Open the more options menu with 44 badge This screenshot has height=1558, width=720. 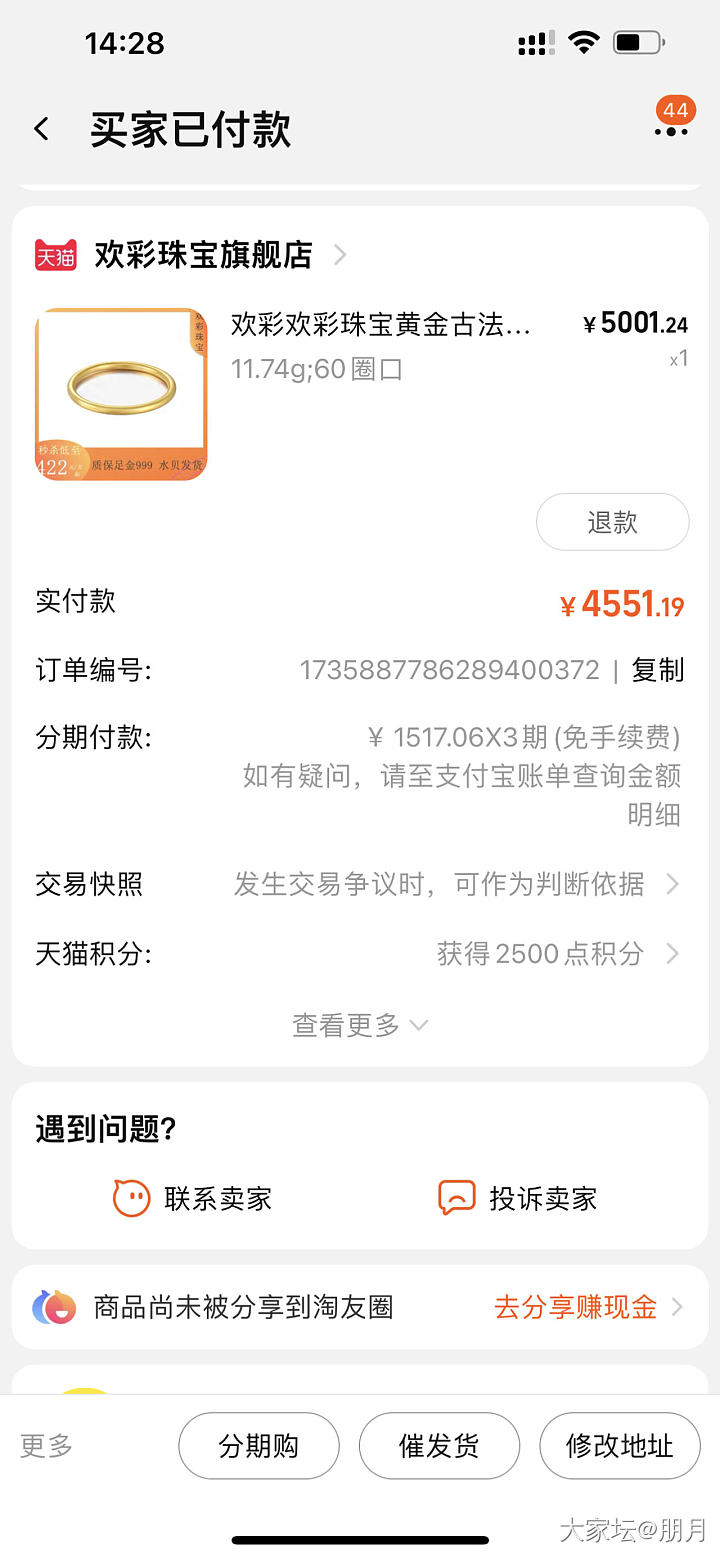(x=671, y=129)
